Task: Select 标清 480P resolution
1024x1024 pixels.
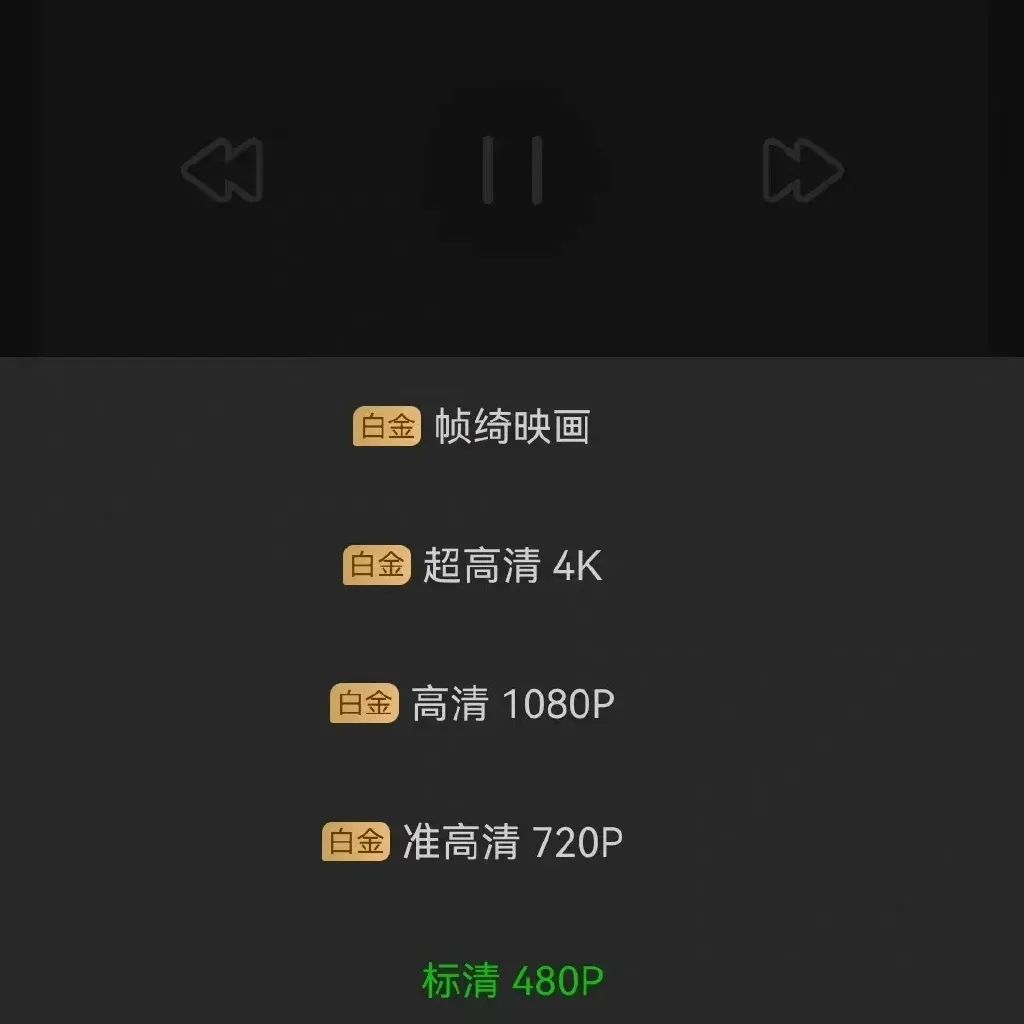Action: pos(512,980)
